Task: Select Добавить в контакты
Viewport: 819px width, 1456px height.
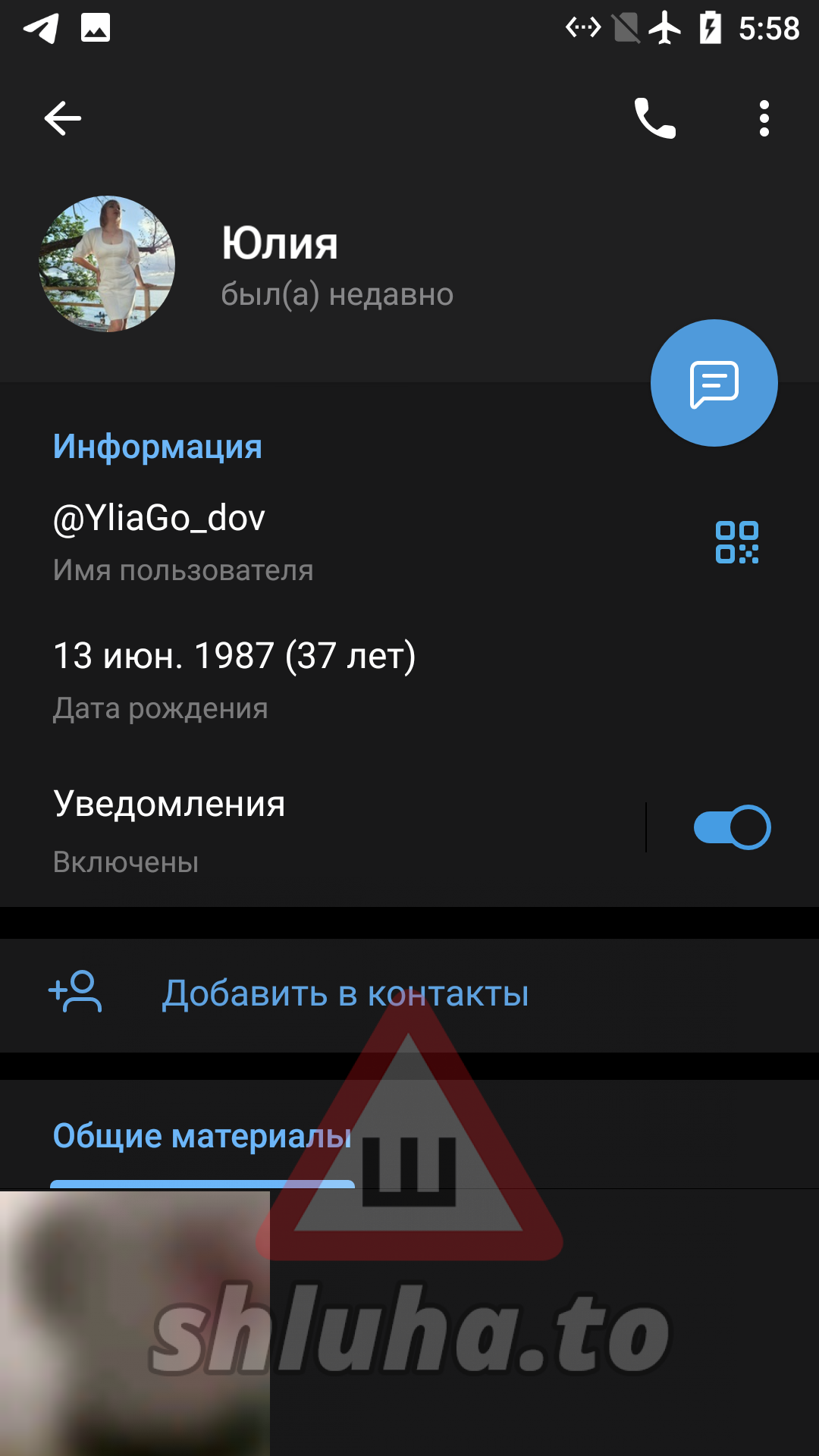Action: point(345,993)
